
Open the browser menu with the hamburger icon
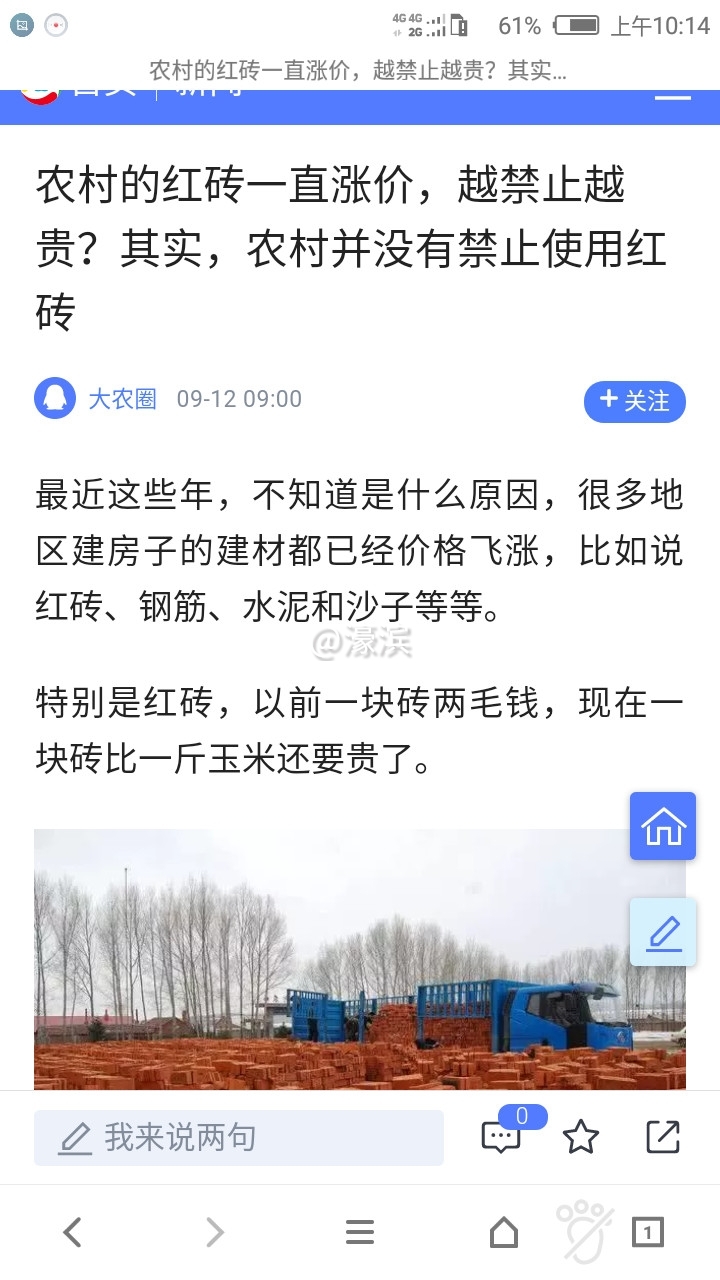360,1232
